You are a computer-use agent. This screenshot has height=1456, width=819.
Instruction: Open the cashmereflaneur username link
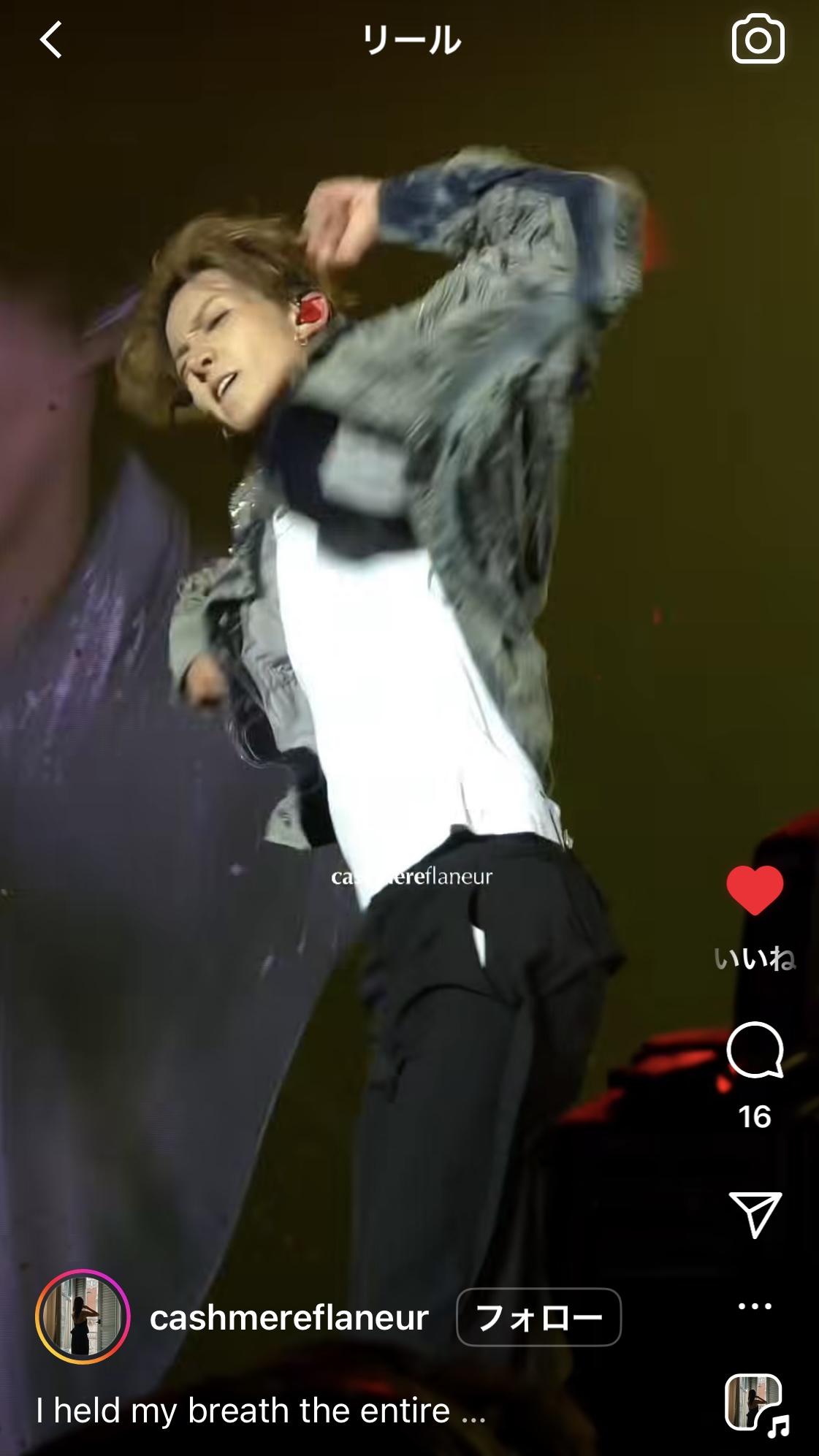(289, 1318)
